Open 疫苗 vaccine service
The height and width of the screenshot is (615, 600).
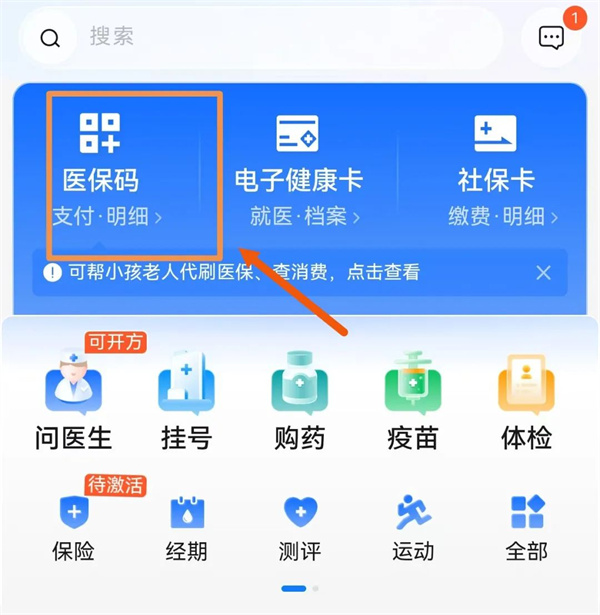pos(413,400)
